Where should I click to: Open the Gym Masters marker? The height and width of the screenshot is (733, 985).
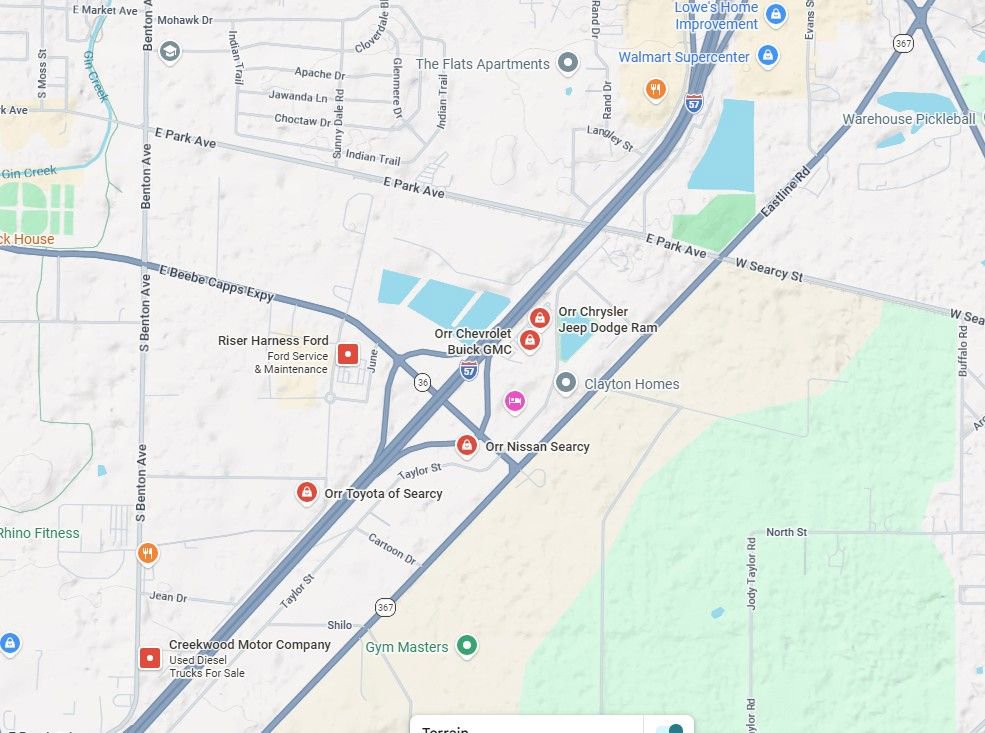[x=466, y=646]
